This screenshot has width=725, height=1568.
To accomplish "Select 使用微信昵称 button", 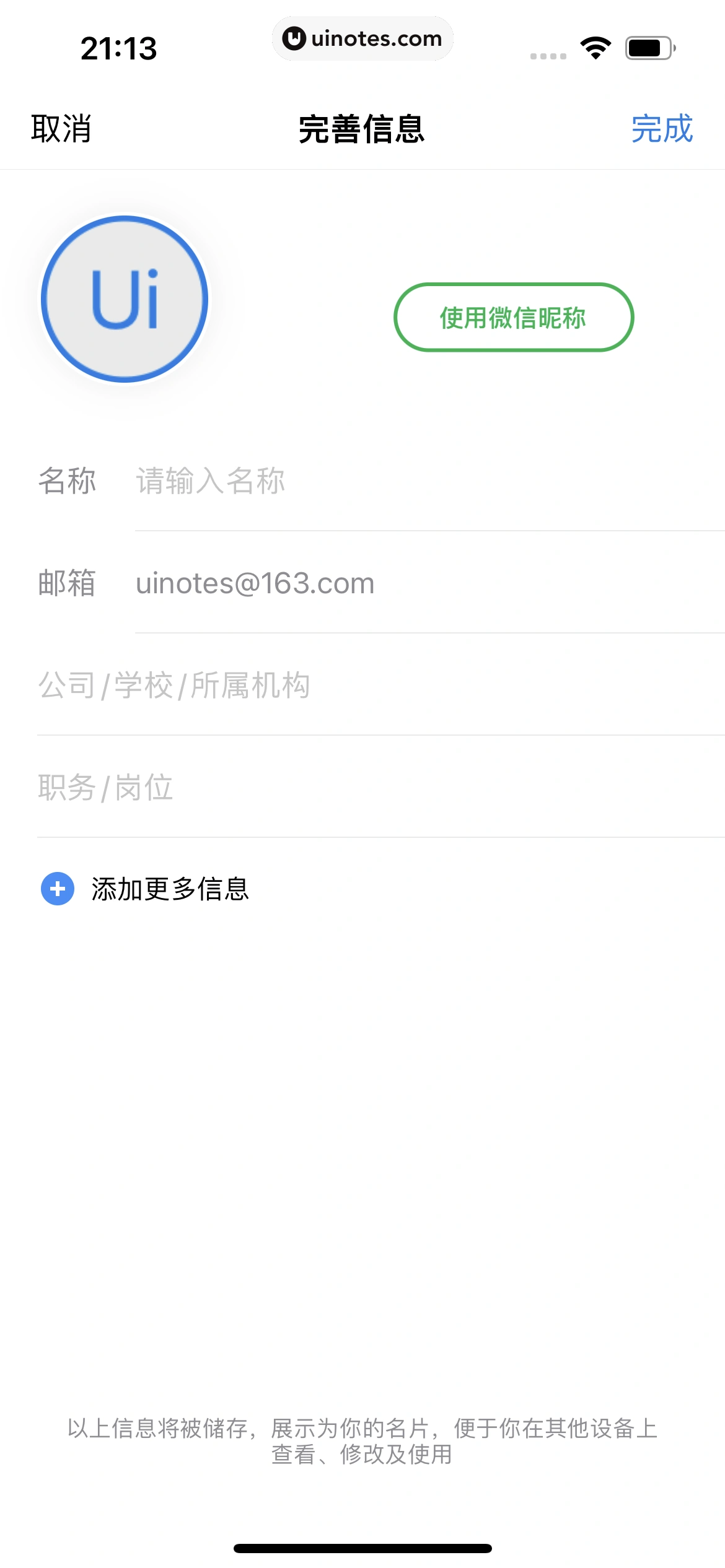I will click(x=514, y=318).
